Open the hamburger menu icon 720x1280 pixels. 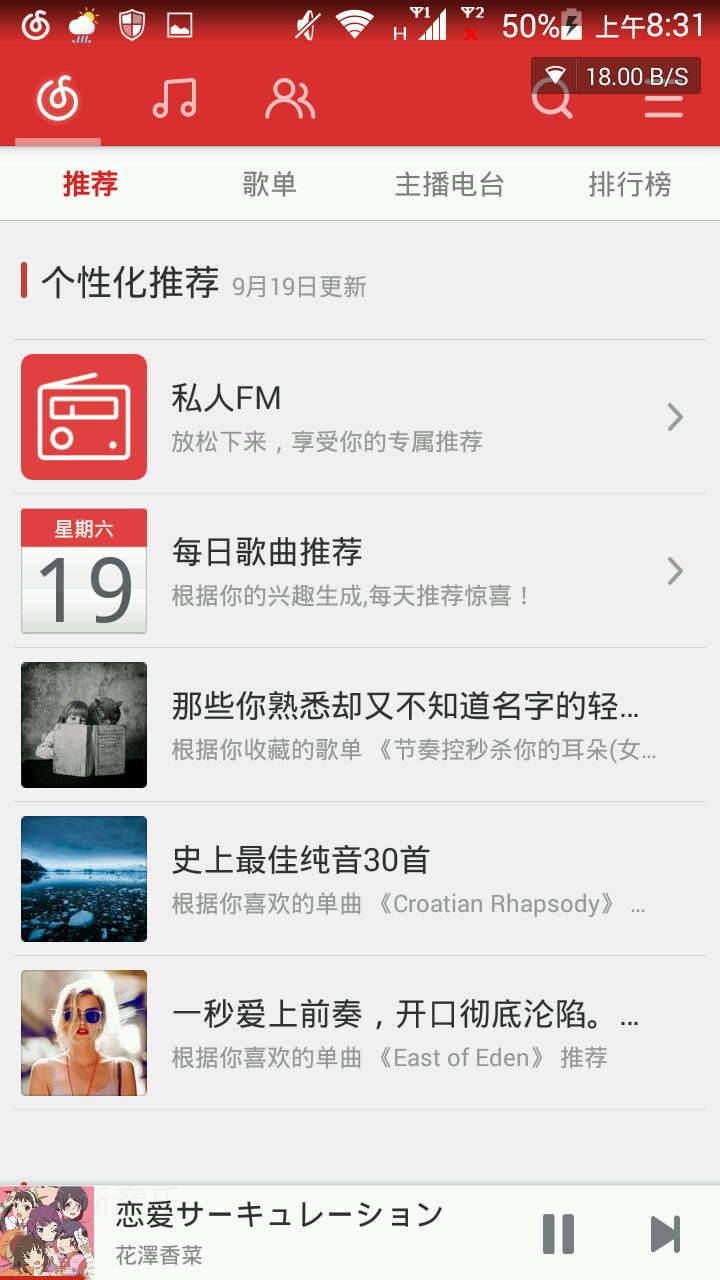(x=663, y=100)
